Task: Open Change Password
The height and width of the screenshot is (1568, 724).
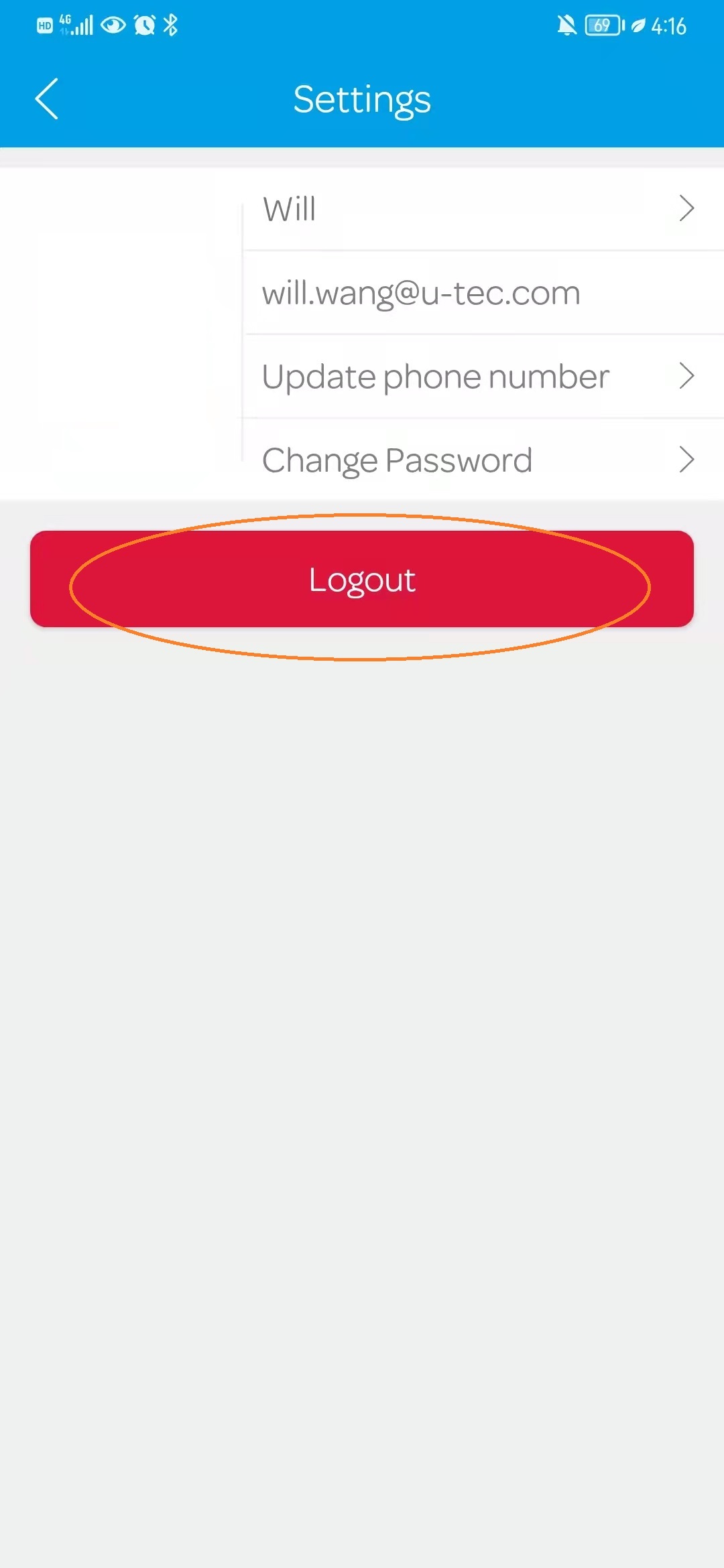Action: 483,460
